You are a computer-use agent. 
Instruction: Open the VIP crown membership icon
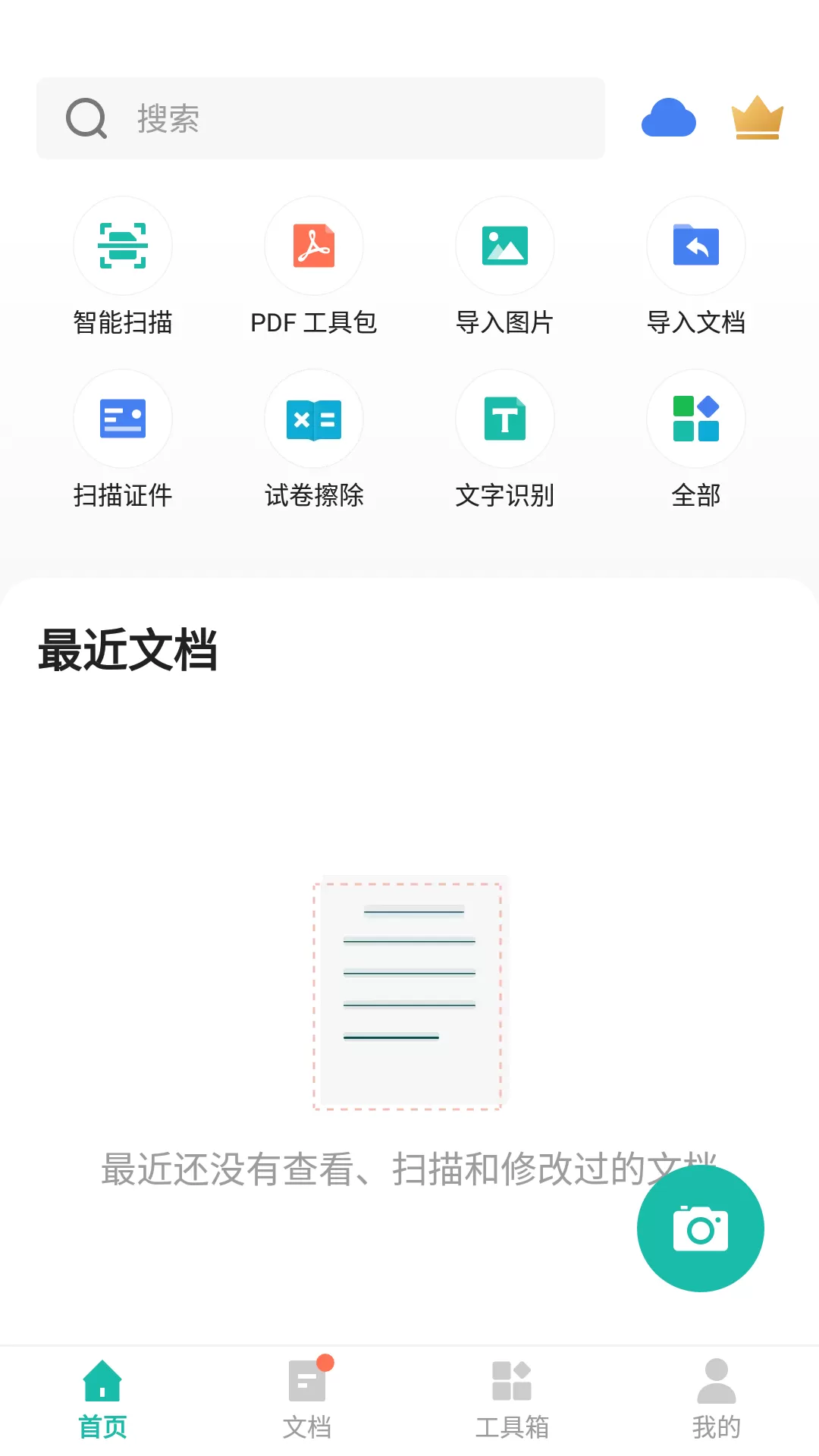tap(756, 119)
